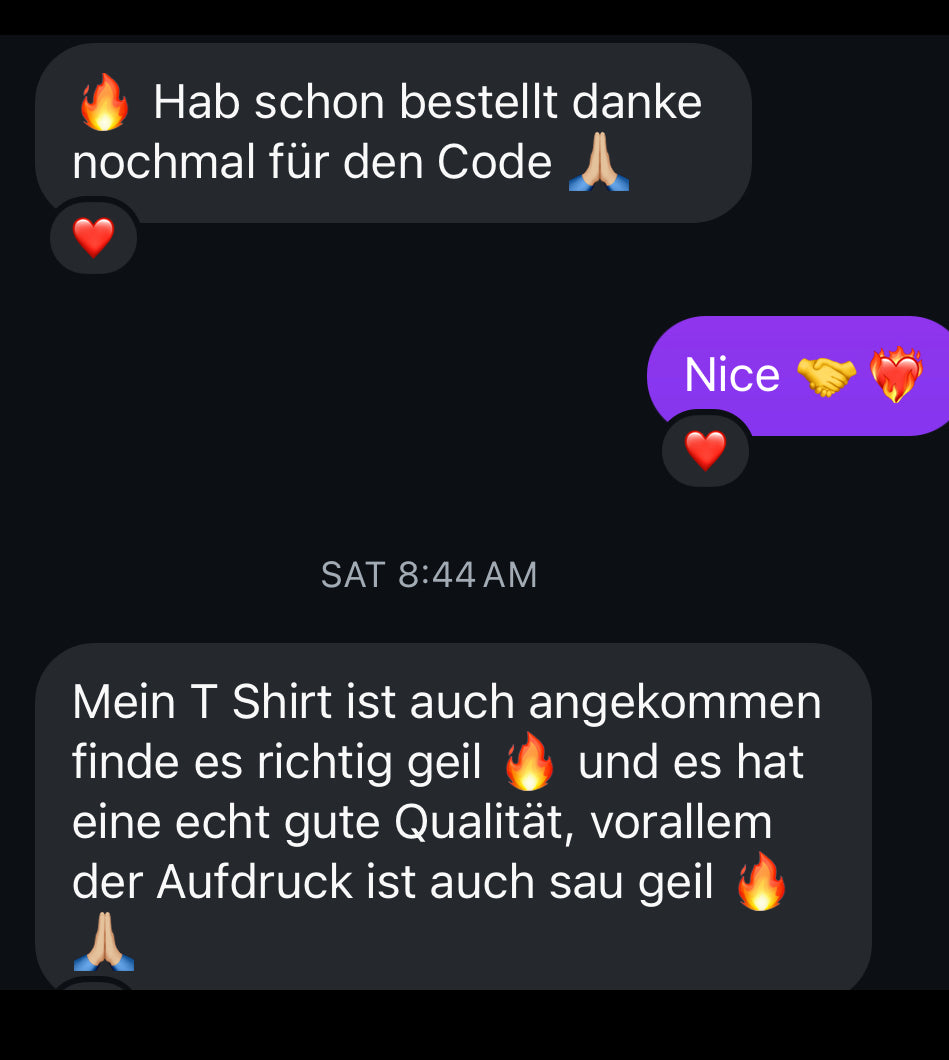Screen dimensions: 949x1060
Task: View heart reaction on the 'Nice' message
Action: [705, 450]
